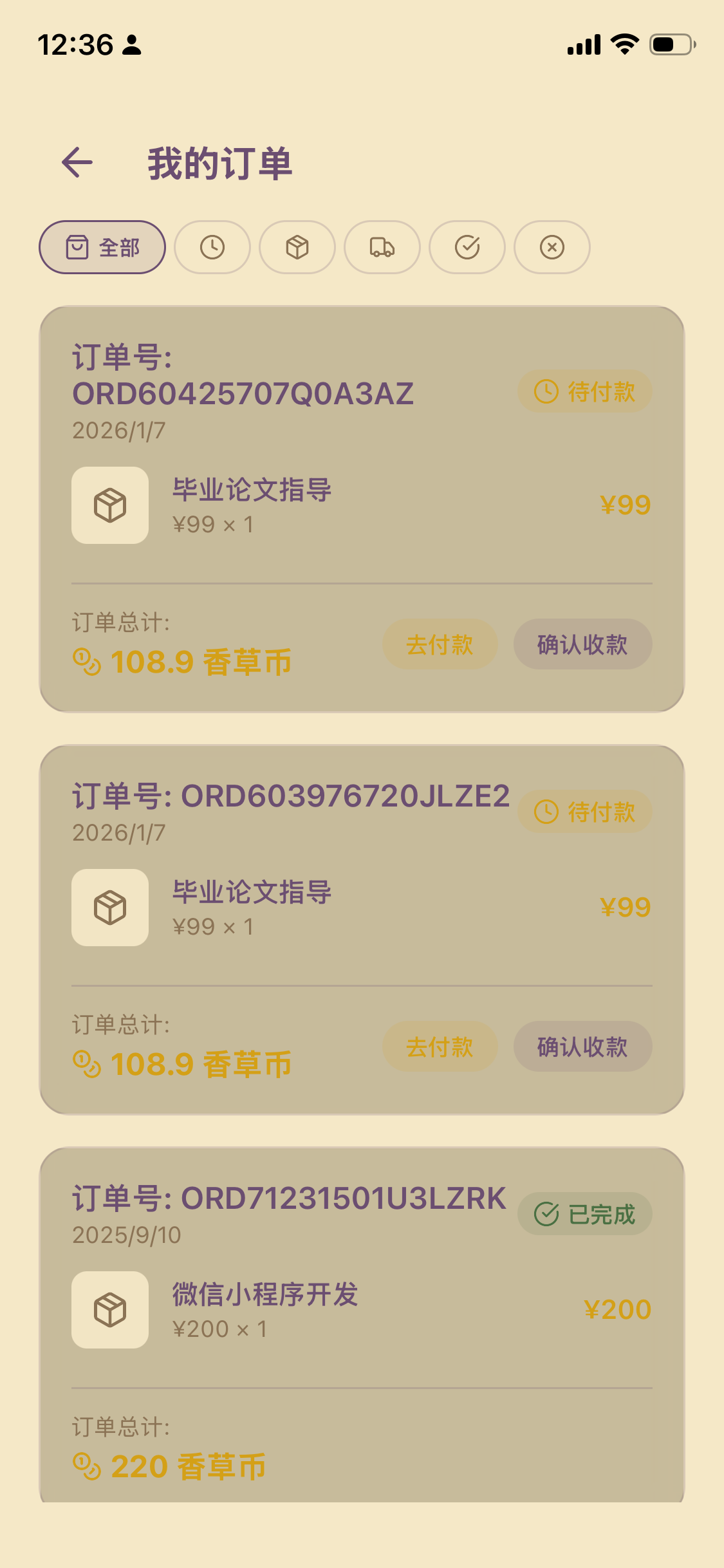Click the coin icon beside 108.9 香草币
Image resolution: width=724 pixels, height=1568 pixels.
86,662
